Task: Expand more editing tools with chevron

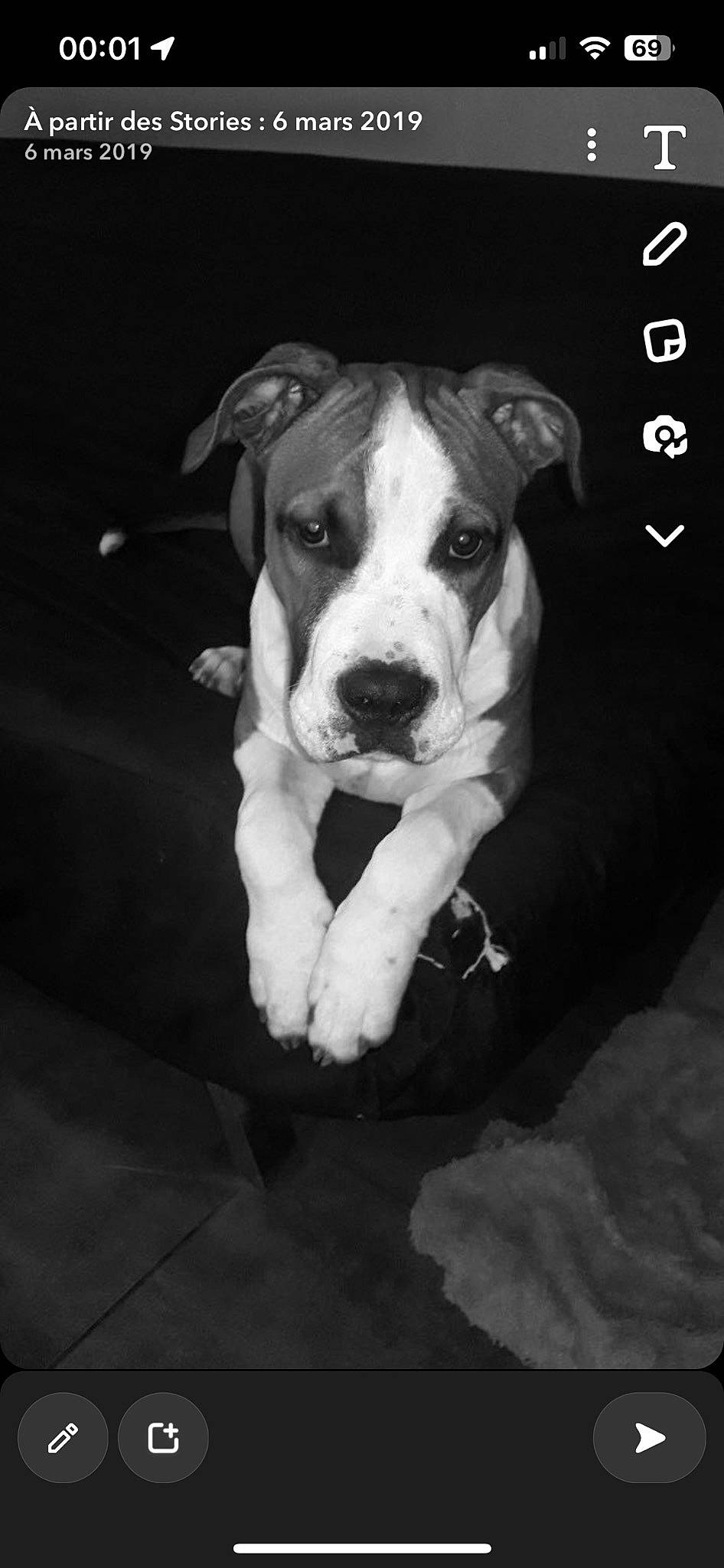Action: (x=664, y=535)
